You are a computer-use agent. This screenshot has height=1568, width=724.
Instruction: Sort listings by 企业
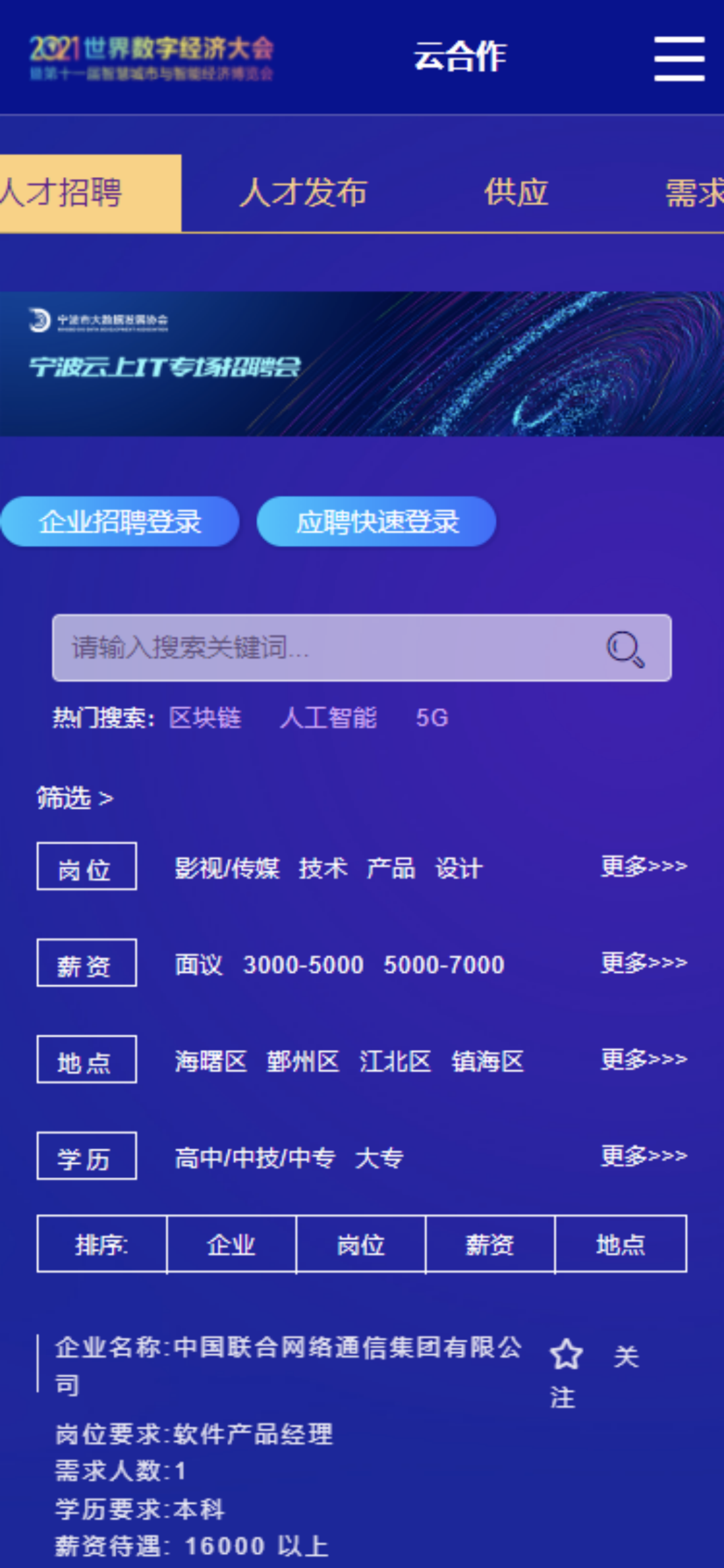click(x=231, y=1244)
